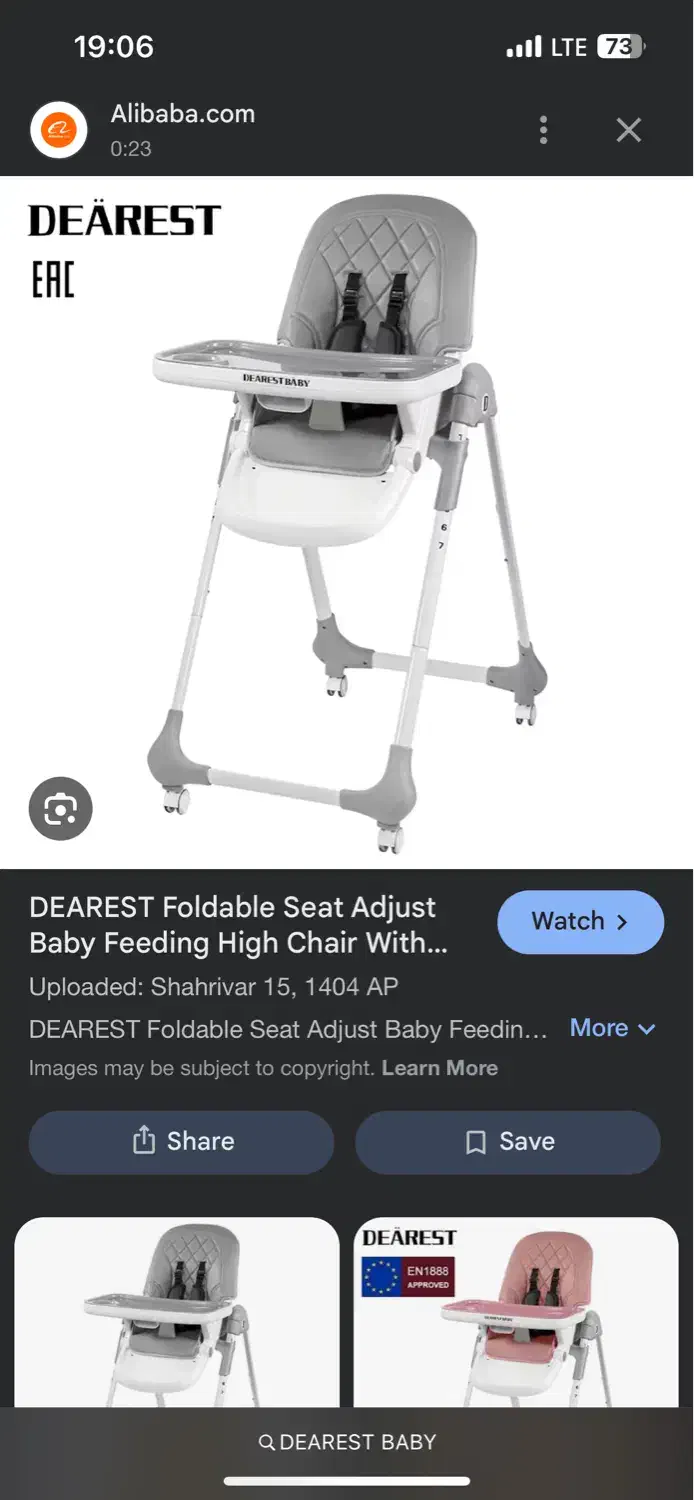The image size is (694, 1500).
Task: Open the related pink high chair image
Action: (x=516, y=1310)
